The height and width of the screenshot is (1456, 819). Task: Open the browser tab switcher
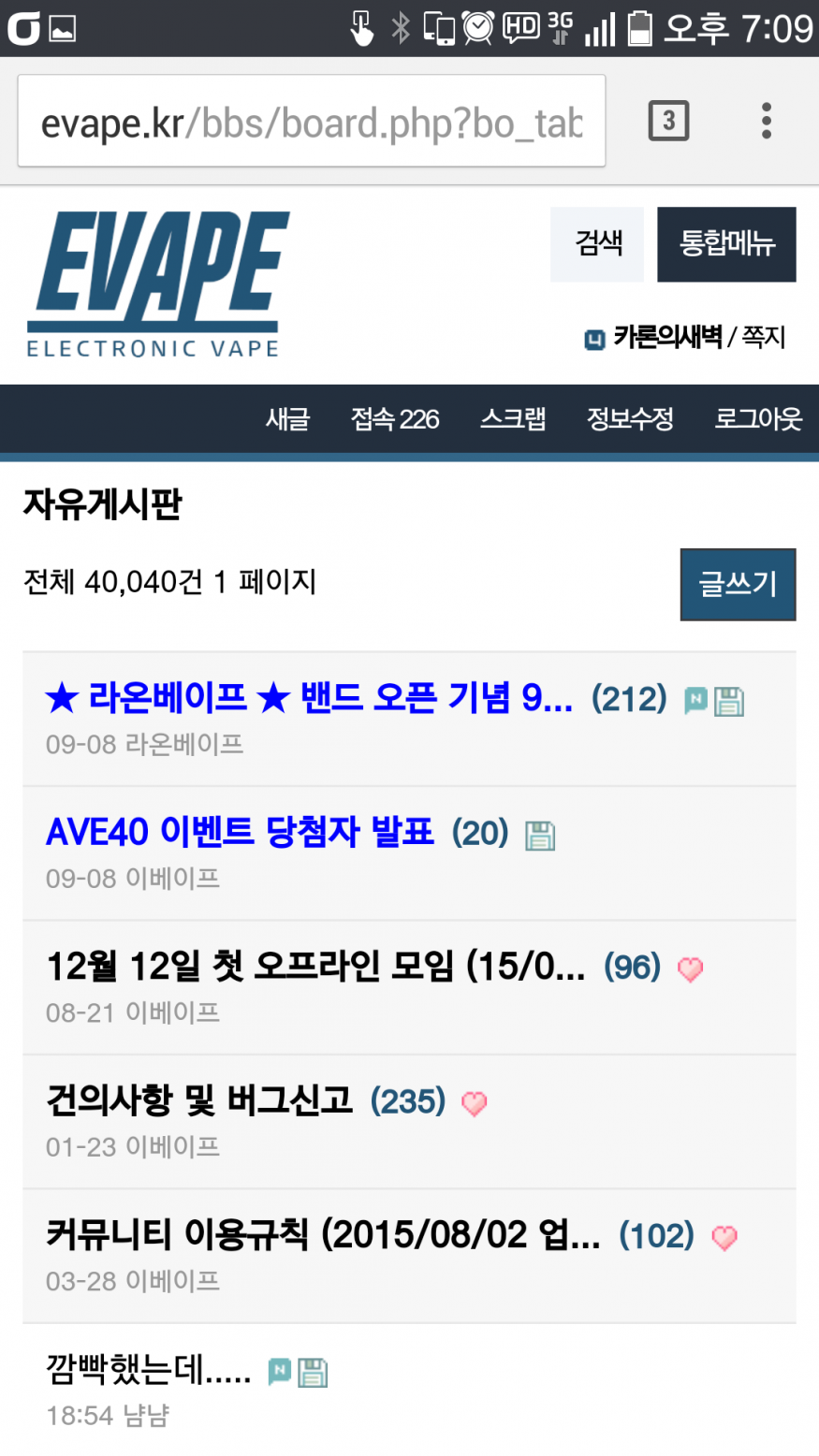click(668, 121)
